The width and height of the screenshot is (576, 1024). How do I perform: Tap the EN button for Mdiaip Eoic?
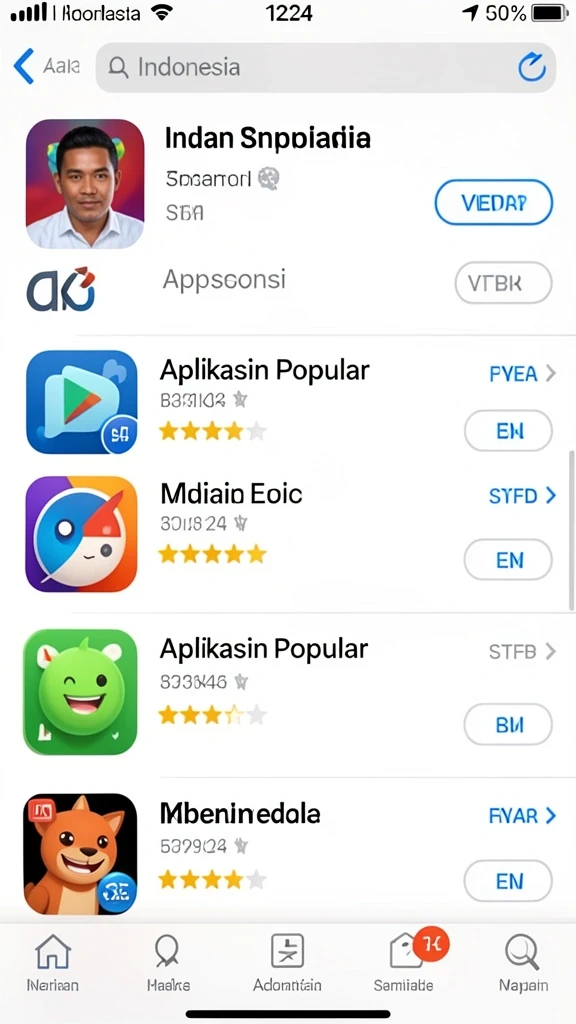click(508, 560)
